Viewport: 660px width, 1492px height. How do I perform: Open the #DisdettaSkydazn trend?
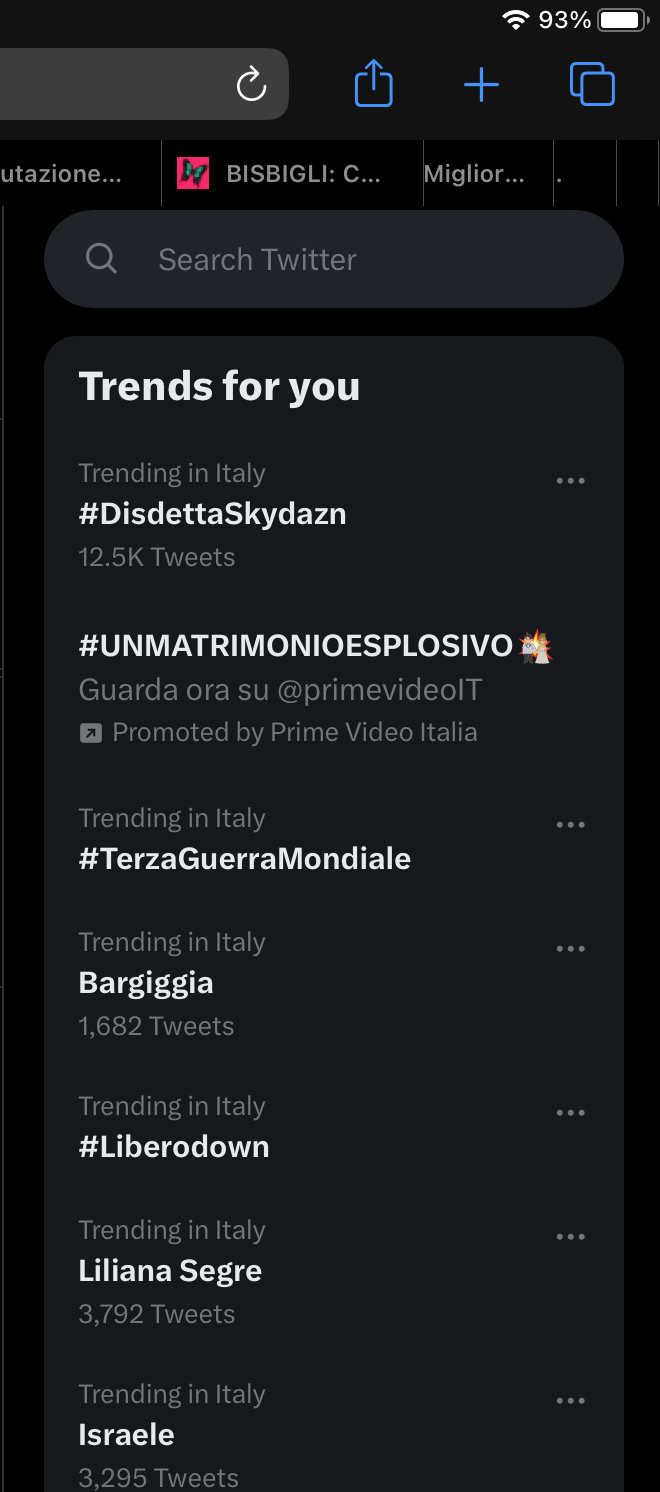pyautogui.click(x=334, y=515)
